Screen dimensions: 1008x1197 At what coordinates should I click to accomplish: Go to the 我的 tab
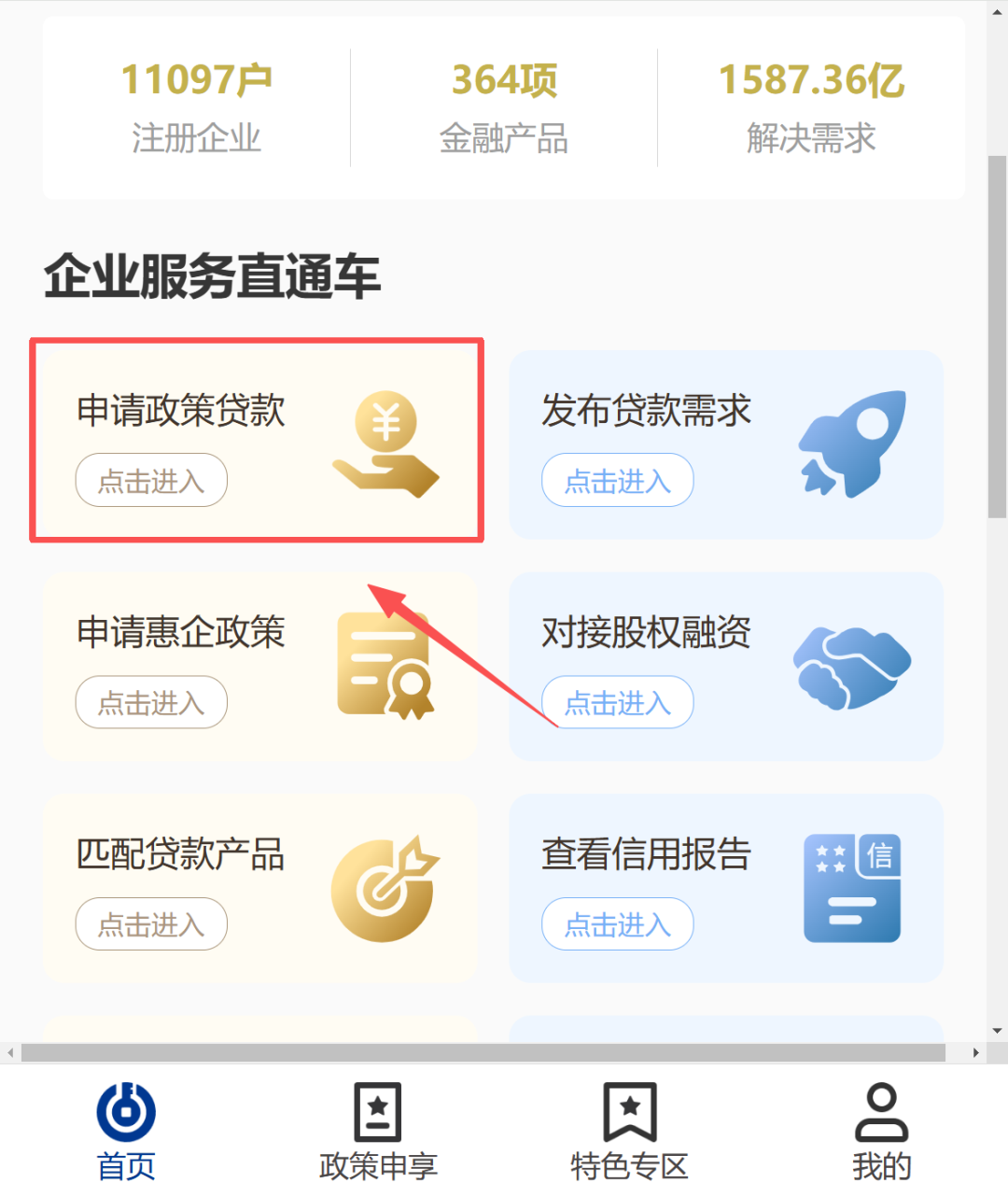click(881, 1131)
